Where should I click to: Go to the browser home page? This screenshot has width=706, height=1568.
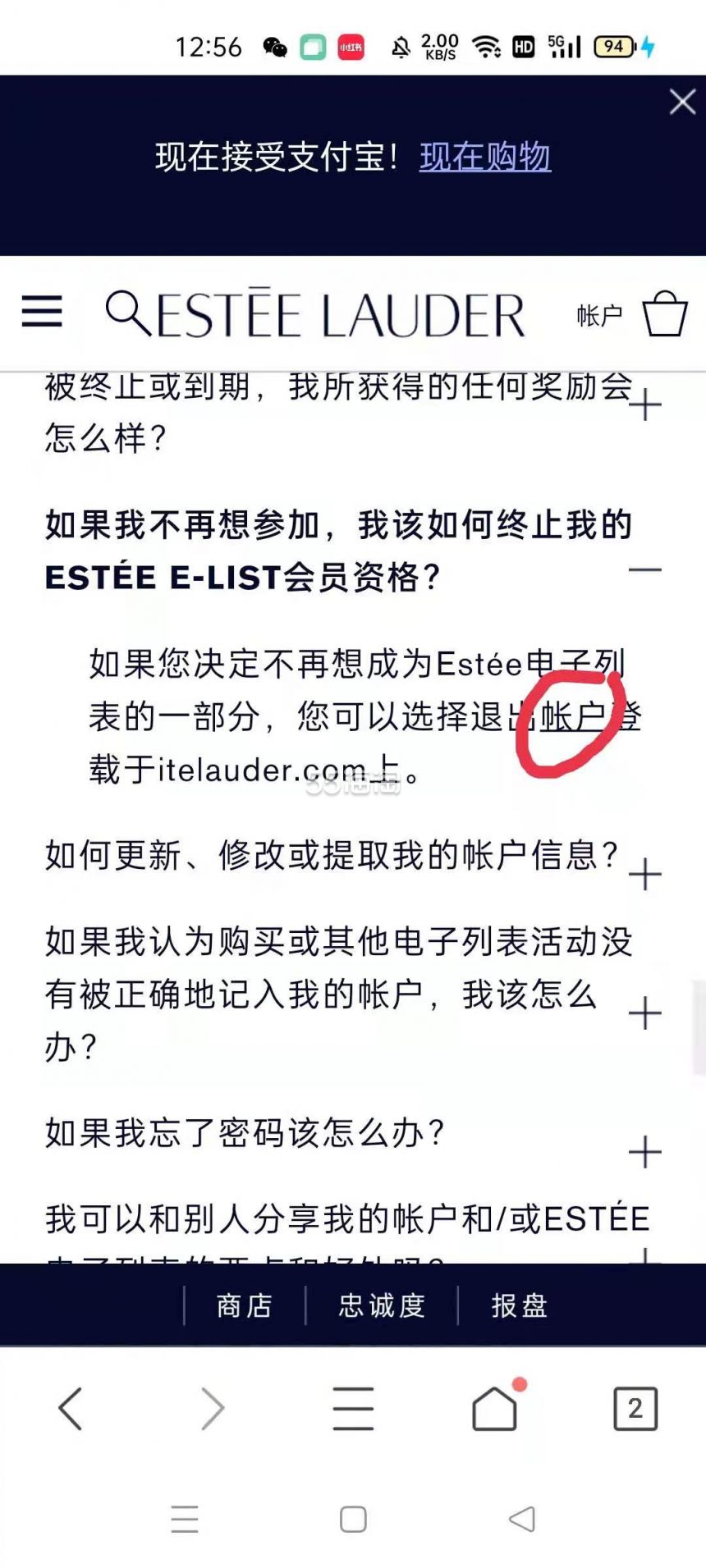pos(495,1408)
